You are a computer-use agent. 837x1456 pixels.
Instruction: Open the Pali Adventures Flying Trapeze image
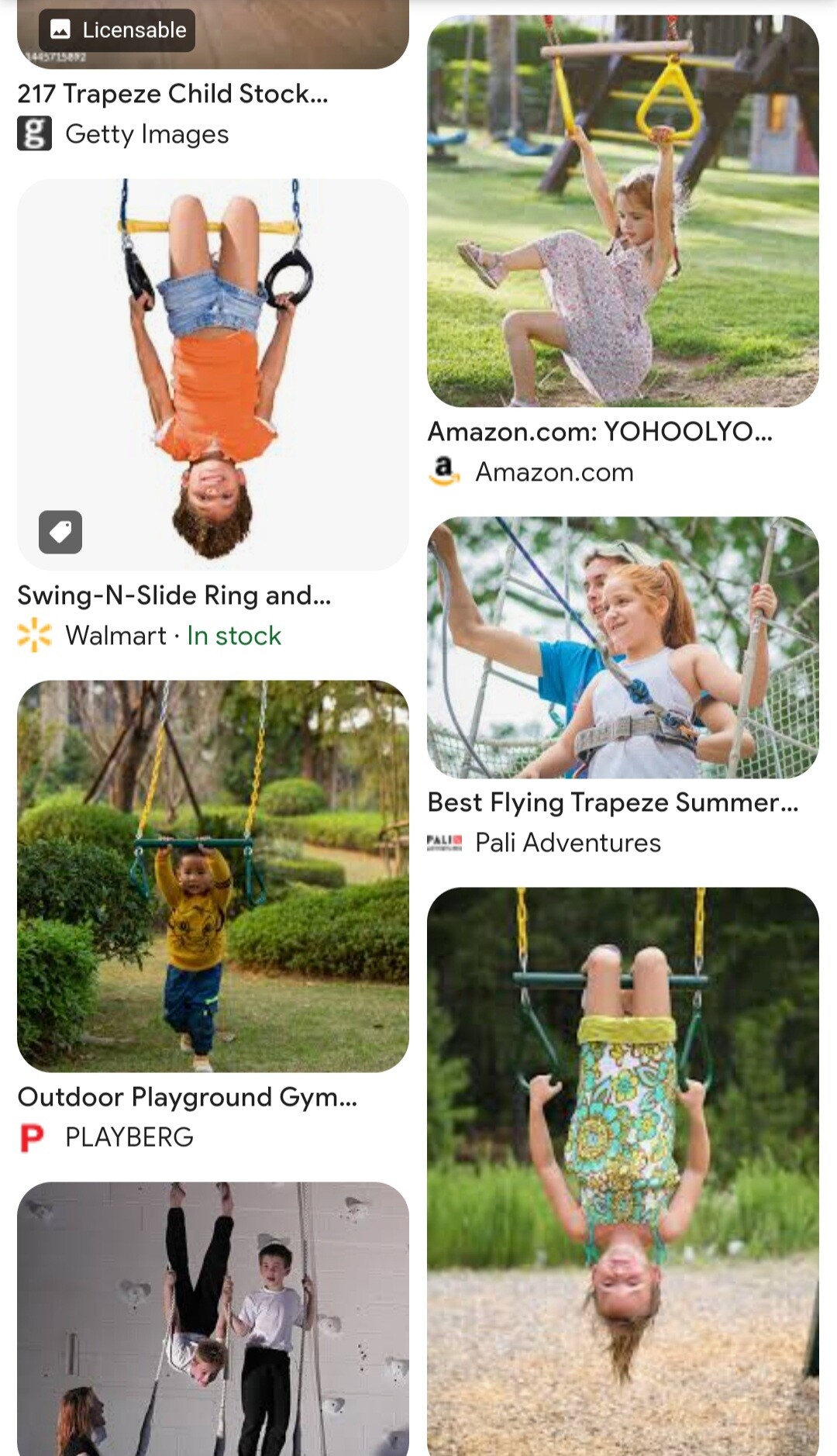coord(622,647)
